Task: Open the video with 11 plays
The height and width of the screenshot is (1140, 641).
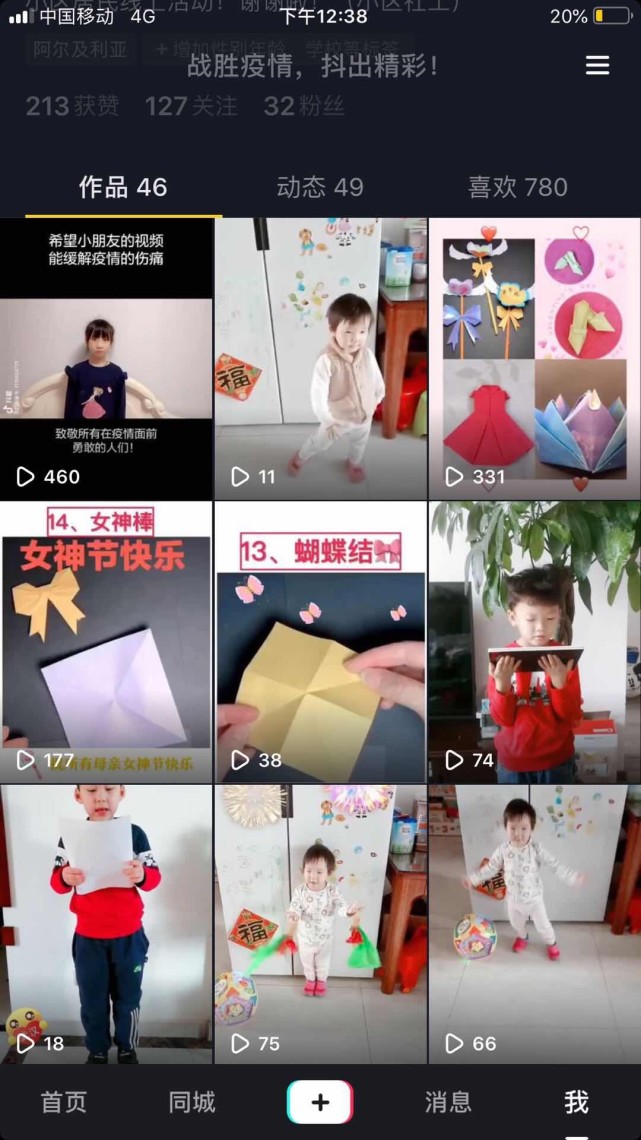Action: [x=320, y=360]
